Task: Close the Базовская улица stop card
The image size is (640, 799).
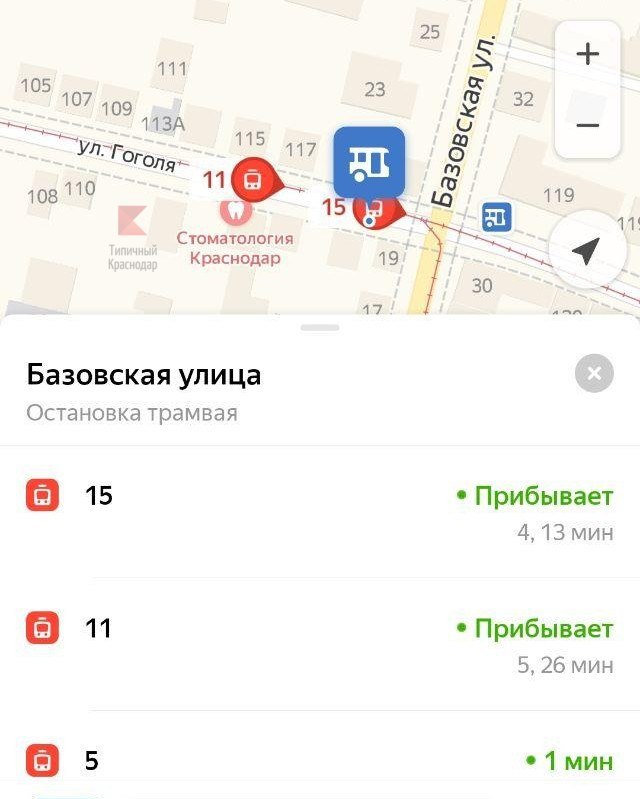Action: point(594,373)
